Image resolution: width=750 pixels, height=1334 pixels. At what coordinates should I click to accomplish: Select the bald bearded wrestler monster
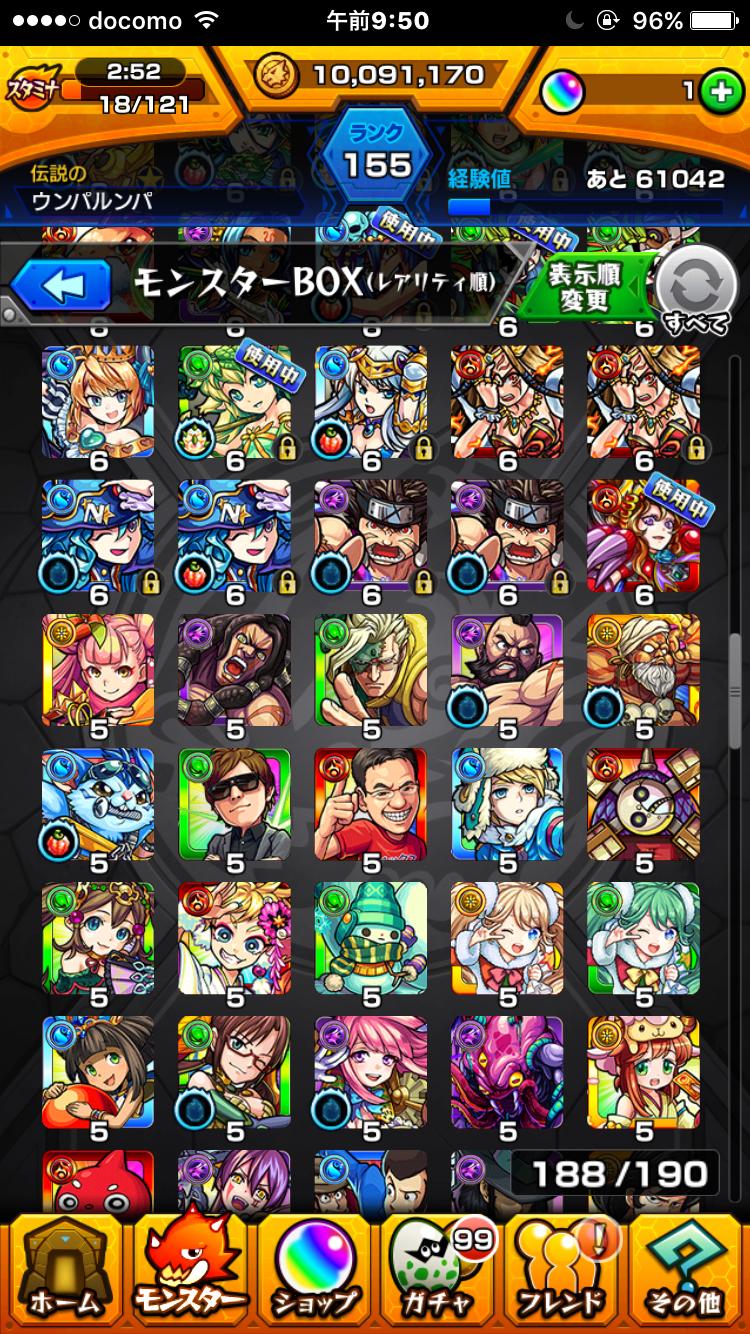point(507,668)
